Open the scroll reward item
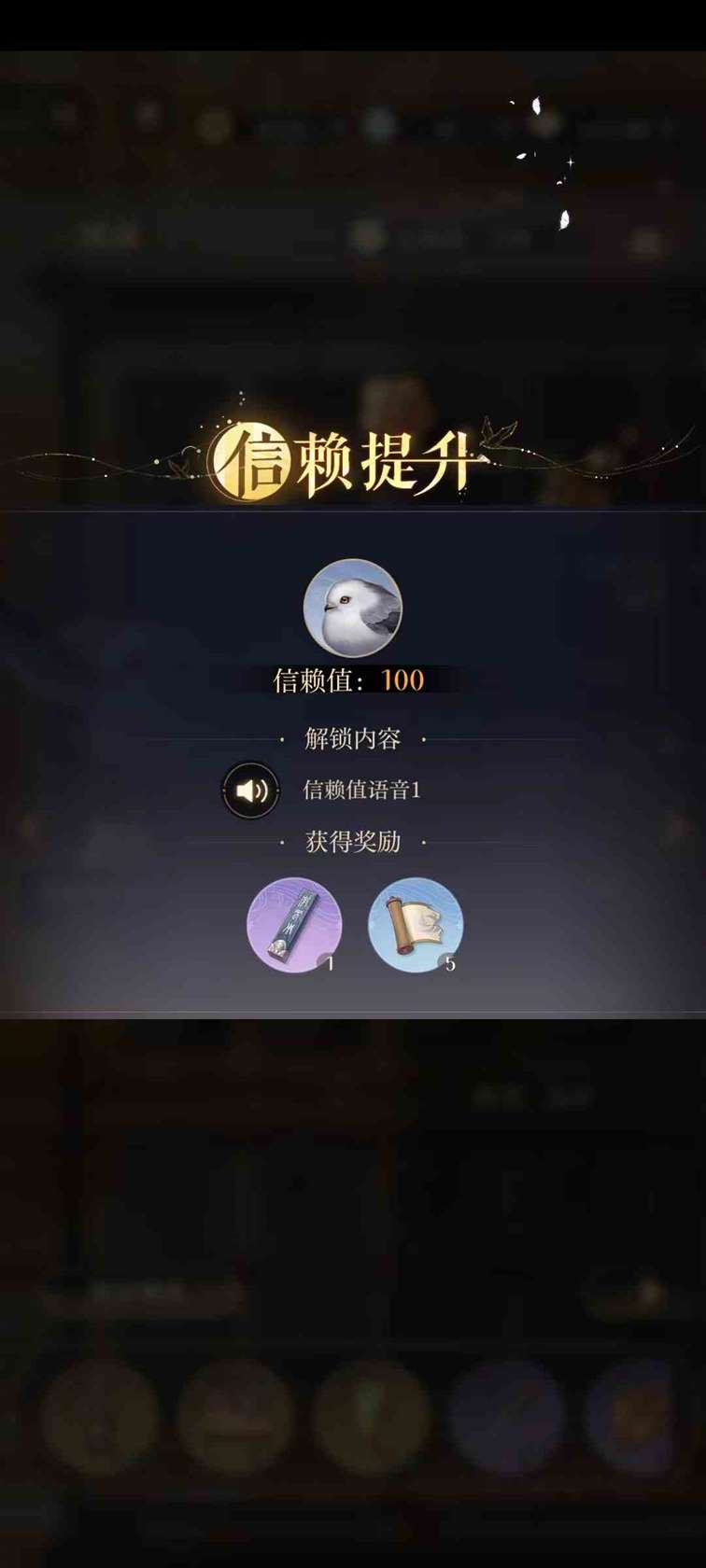 pos(415,924)
